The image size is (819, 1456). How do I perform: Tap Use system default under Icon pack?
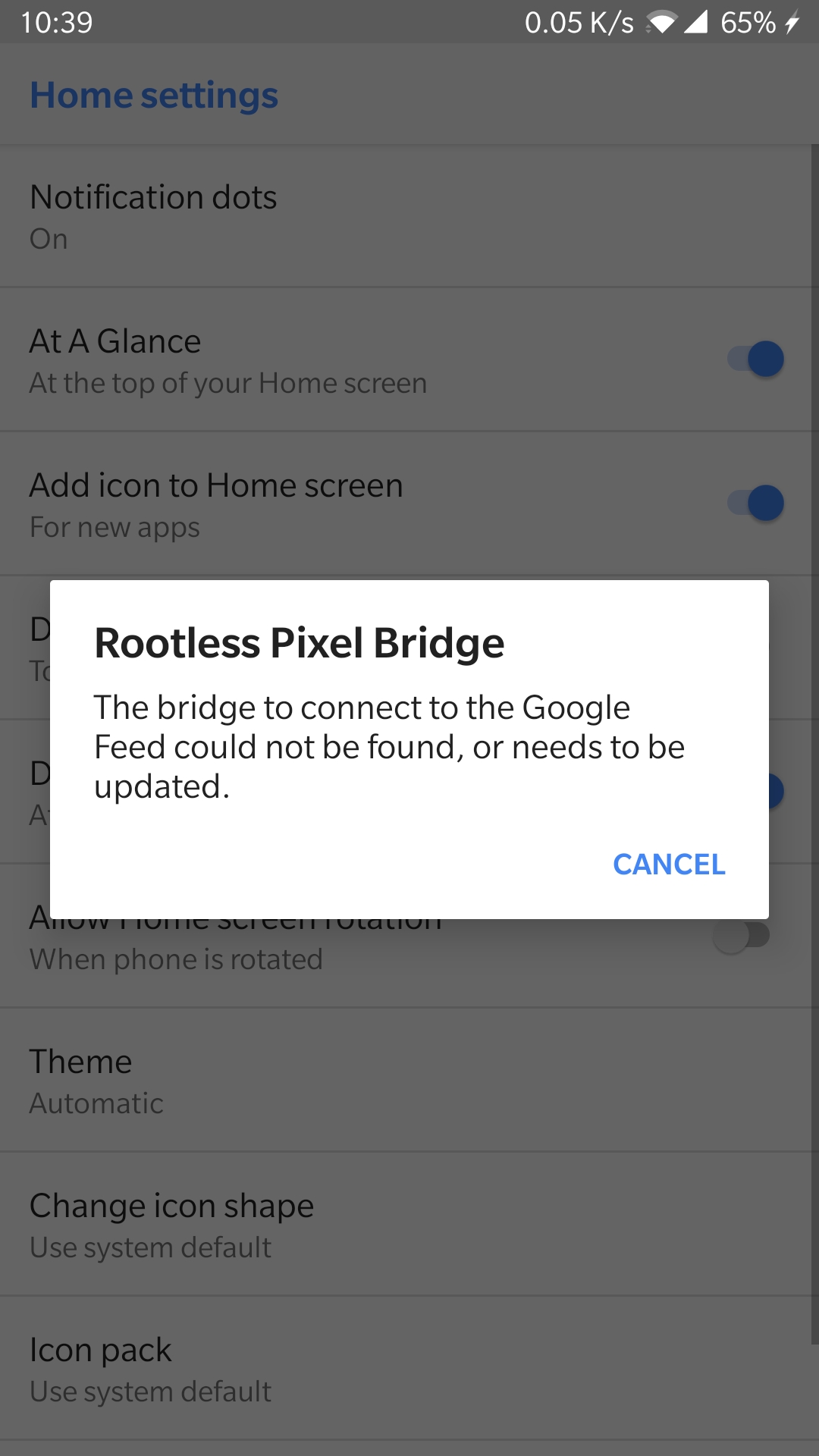click(x=149, y=1391)
